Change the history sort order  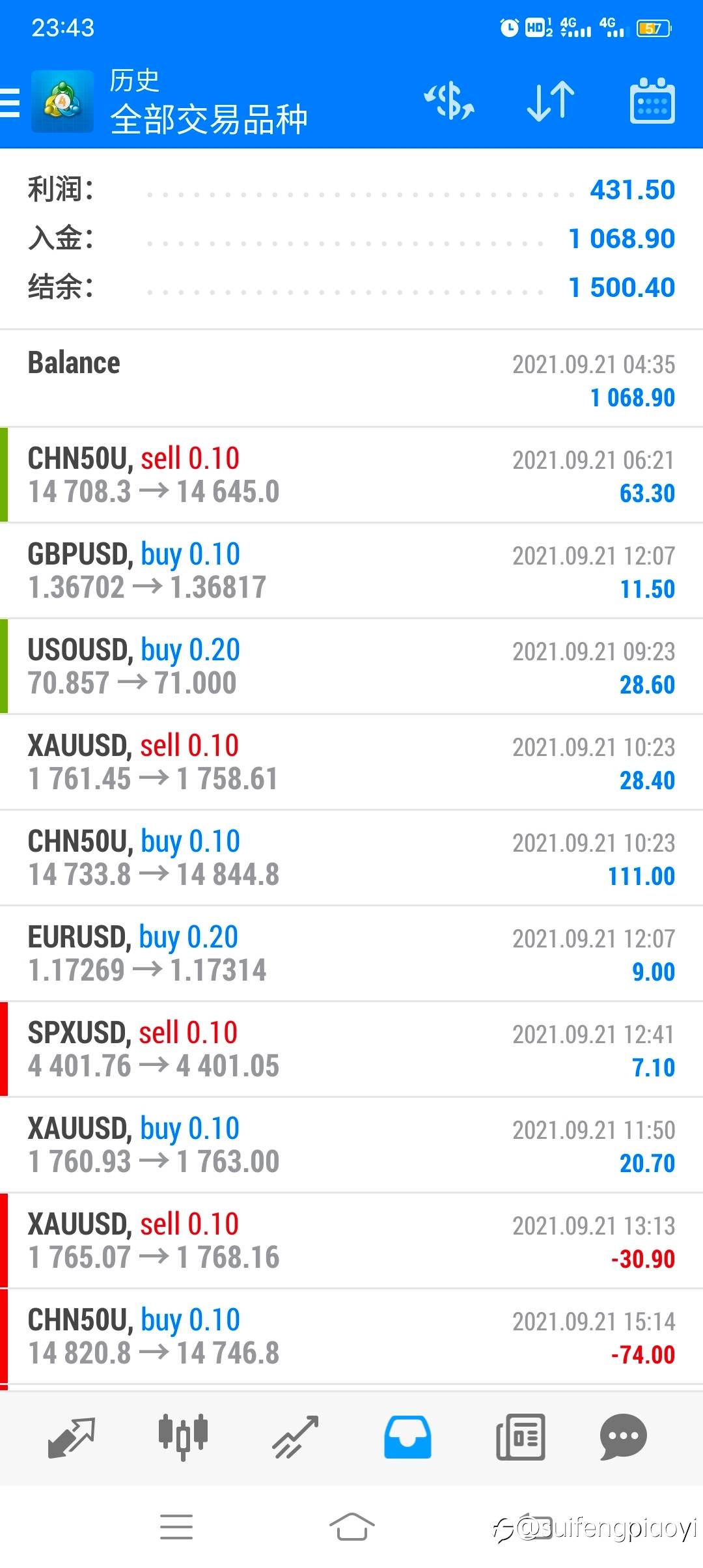point(551,102)
